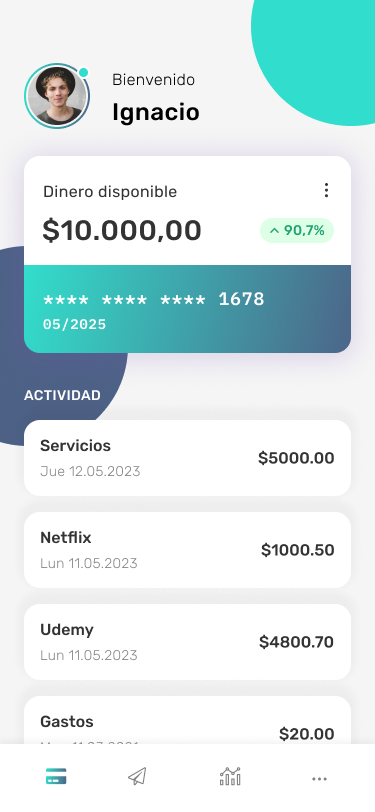This screenshot has height=812, width=375.
Task: Open the Servicios activity entry
Action: click(x=188, y=458)
